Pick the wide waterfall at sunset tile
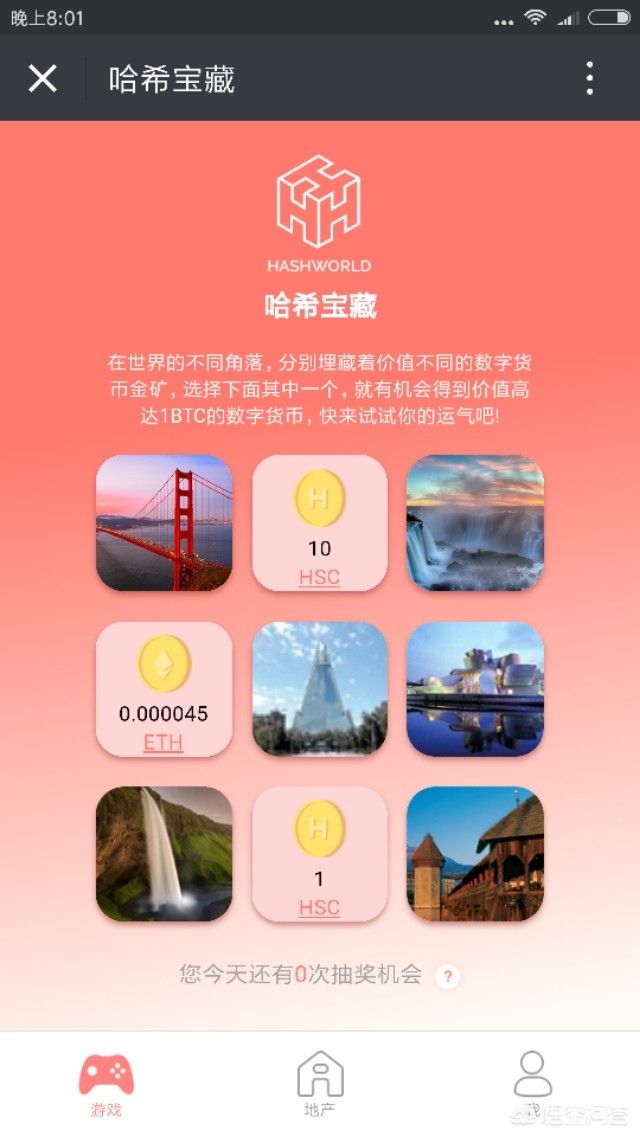This screenshot has width=640, height=1137. [475, 523]
